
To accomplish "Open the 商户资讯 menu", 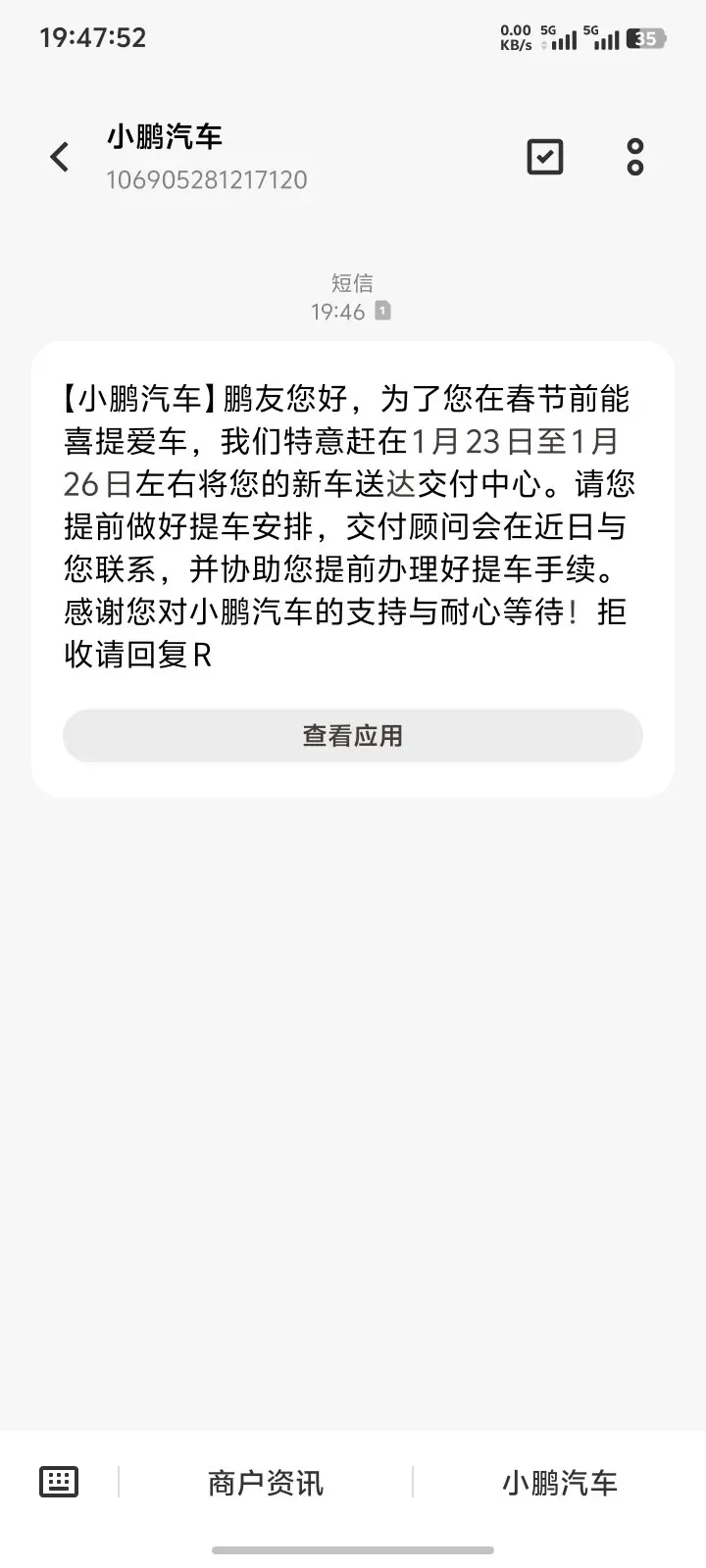I will 266,1483.
